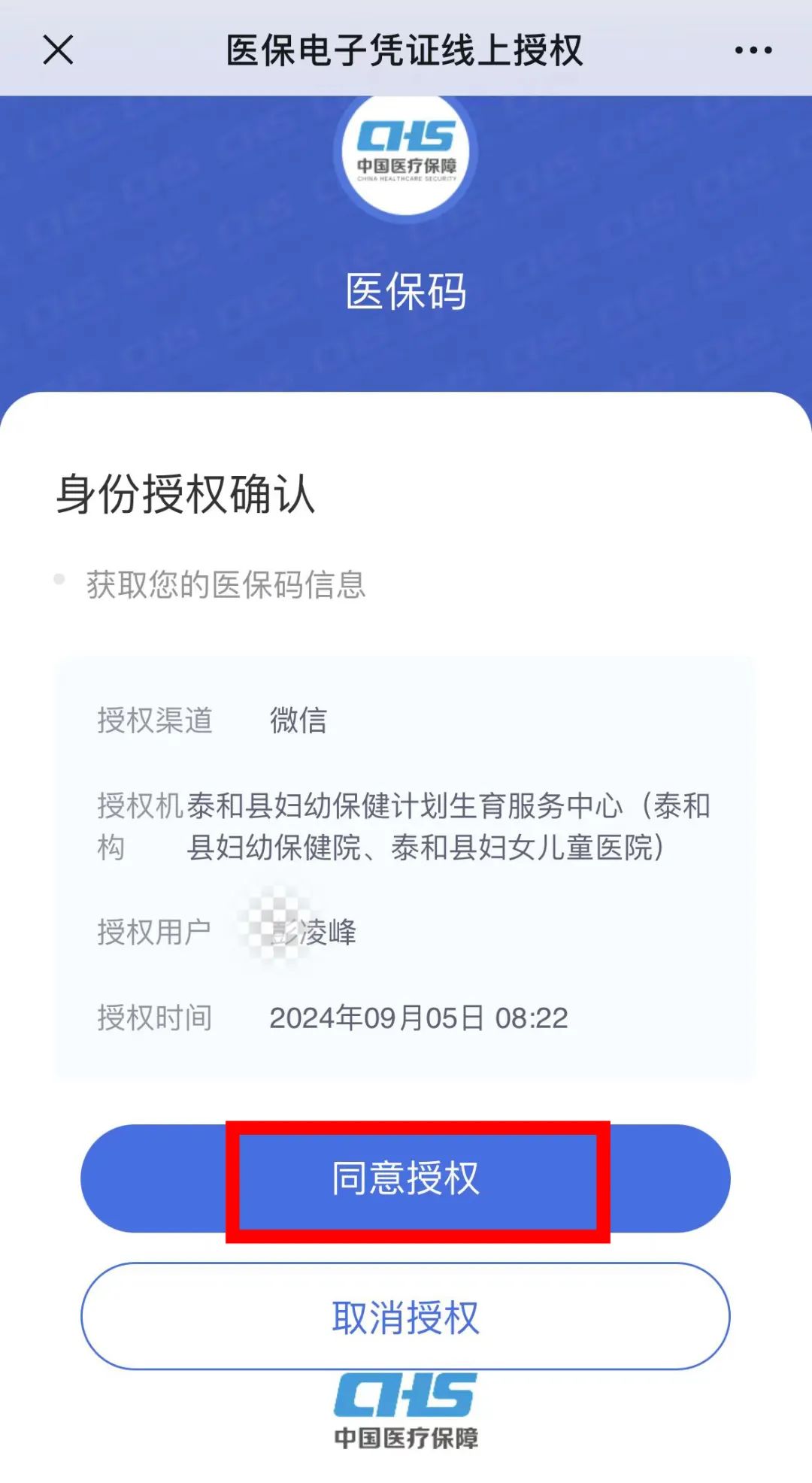Image resolution: width=812 pixels, height=1483 pixels.
Task: Select 取消授权 to decline authorization
Action: click(x=406, y=1317)
